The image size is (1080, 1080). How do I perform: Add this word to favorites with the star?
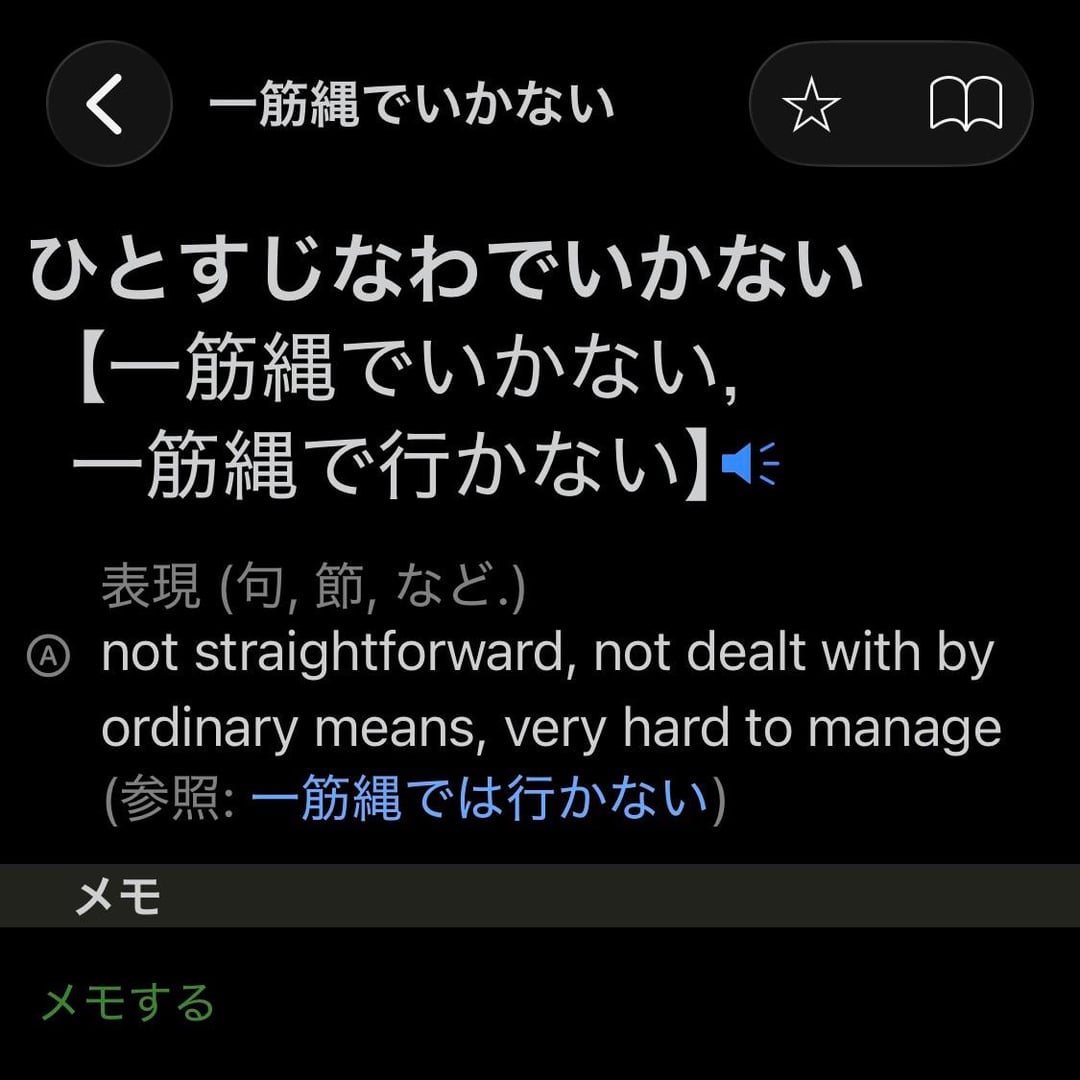pos(811,104)
